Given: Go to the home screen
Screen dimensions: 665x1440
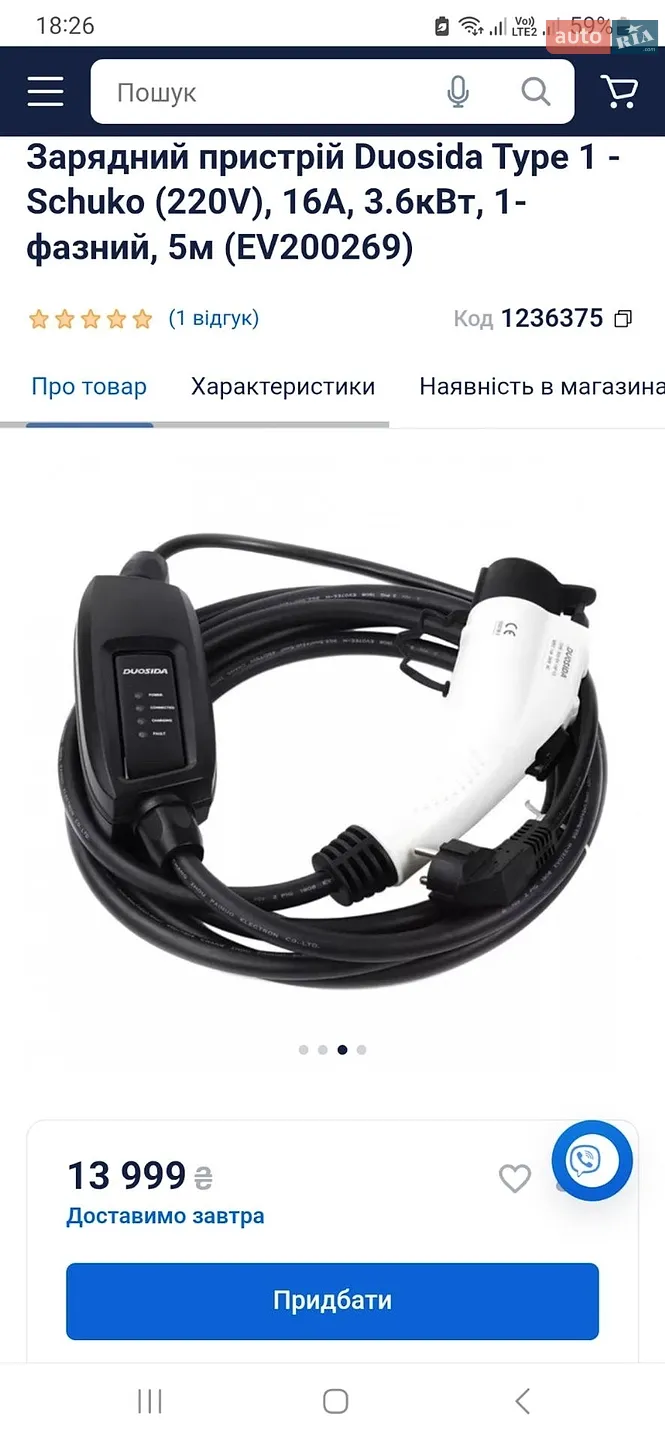Looking at the screenshot, I should point(335,1401).
